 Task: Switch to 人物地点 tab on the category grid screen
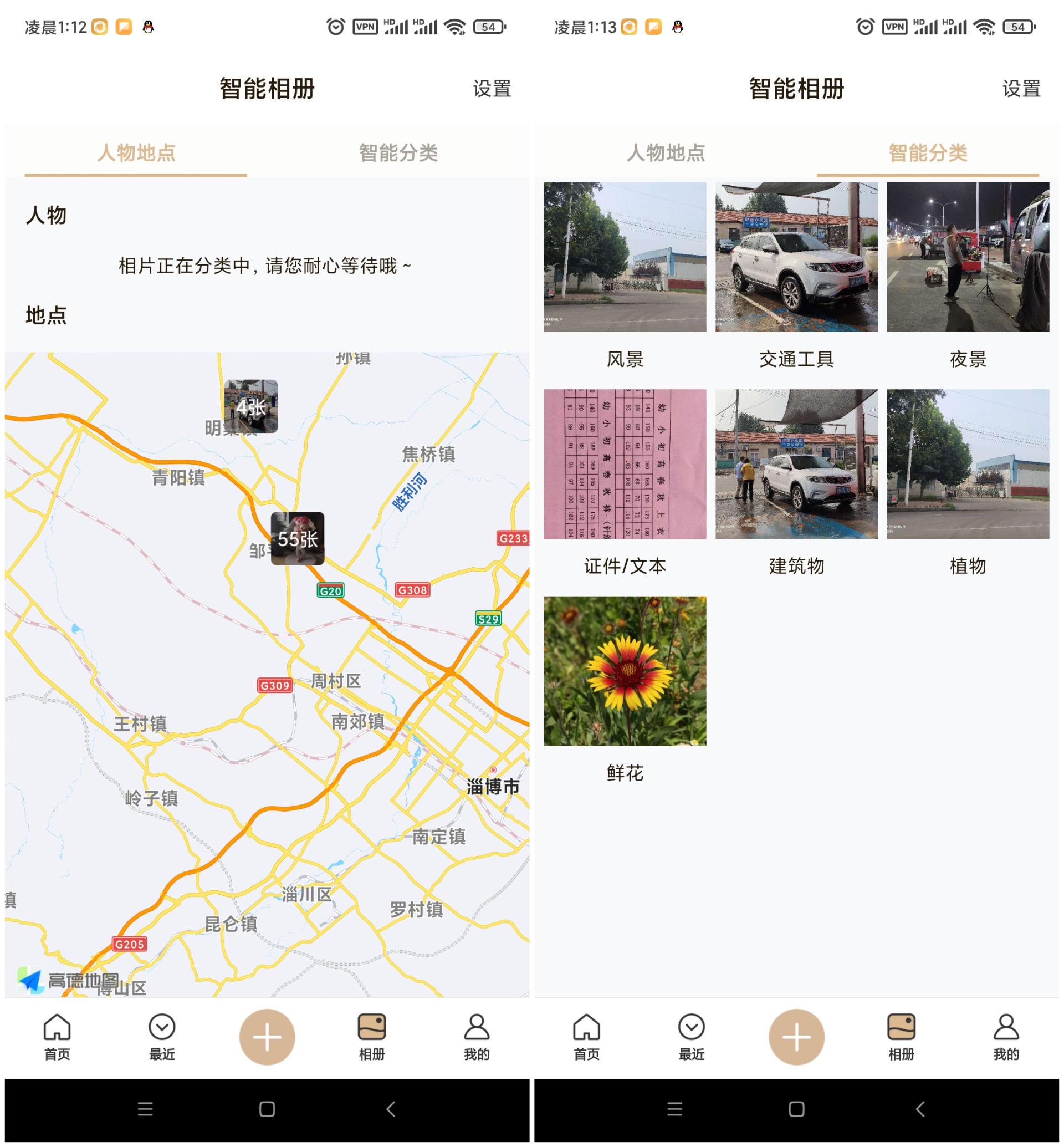(x=666, y=152)
